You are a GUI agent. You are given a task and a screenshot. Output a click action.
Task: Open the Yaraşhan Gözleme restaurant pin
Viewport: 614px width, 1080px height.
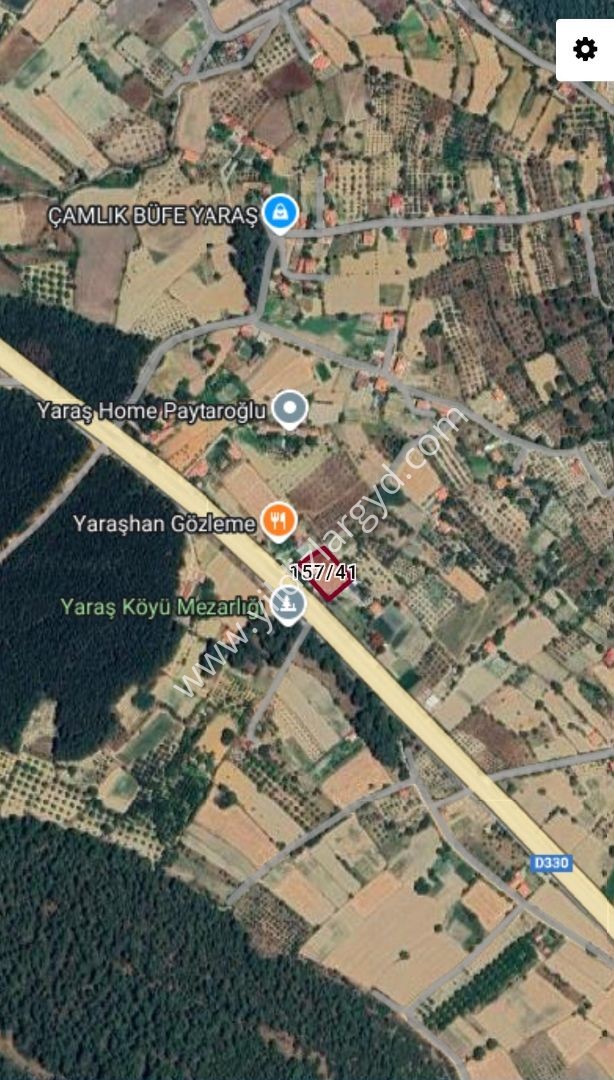pos(278,522)
